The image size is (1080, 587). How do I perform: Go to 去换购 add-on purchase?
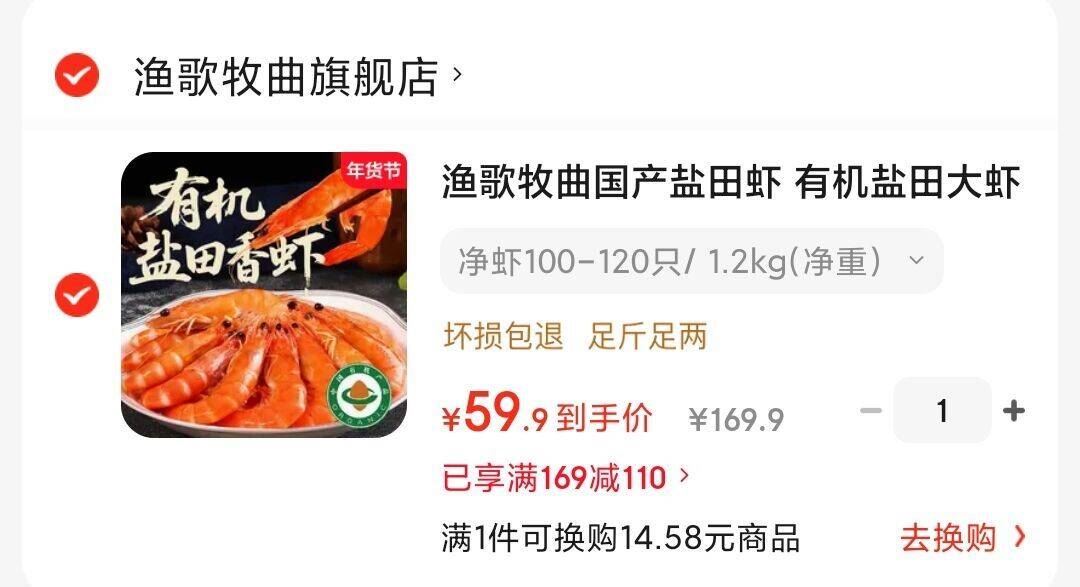pos(962,538)
